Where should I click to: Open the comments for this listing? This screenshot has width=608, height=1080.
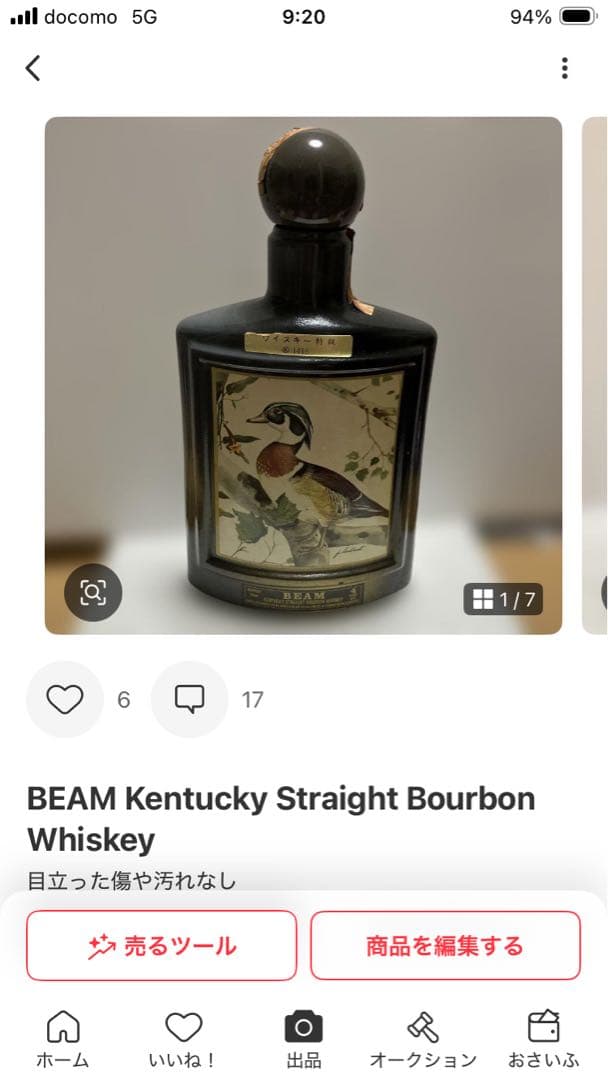(189, 699)
